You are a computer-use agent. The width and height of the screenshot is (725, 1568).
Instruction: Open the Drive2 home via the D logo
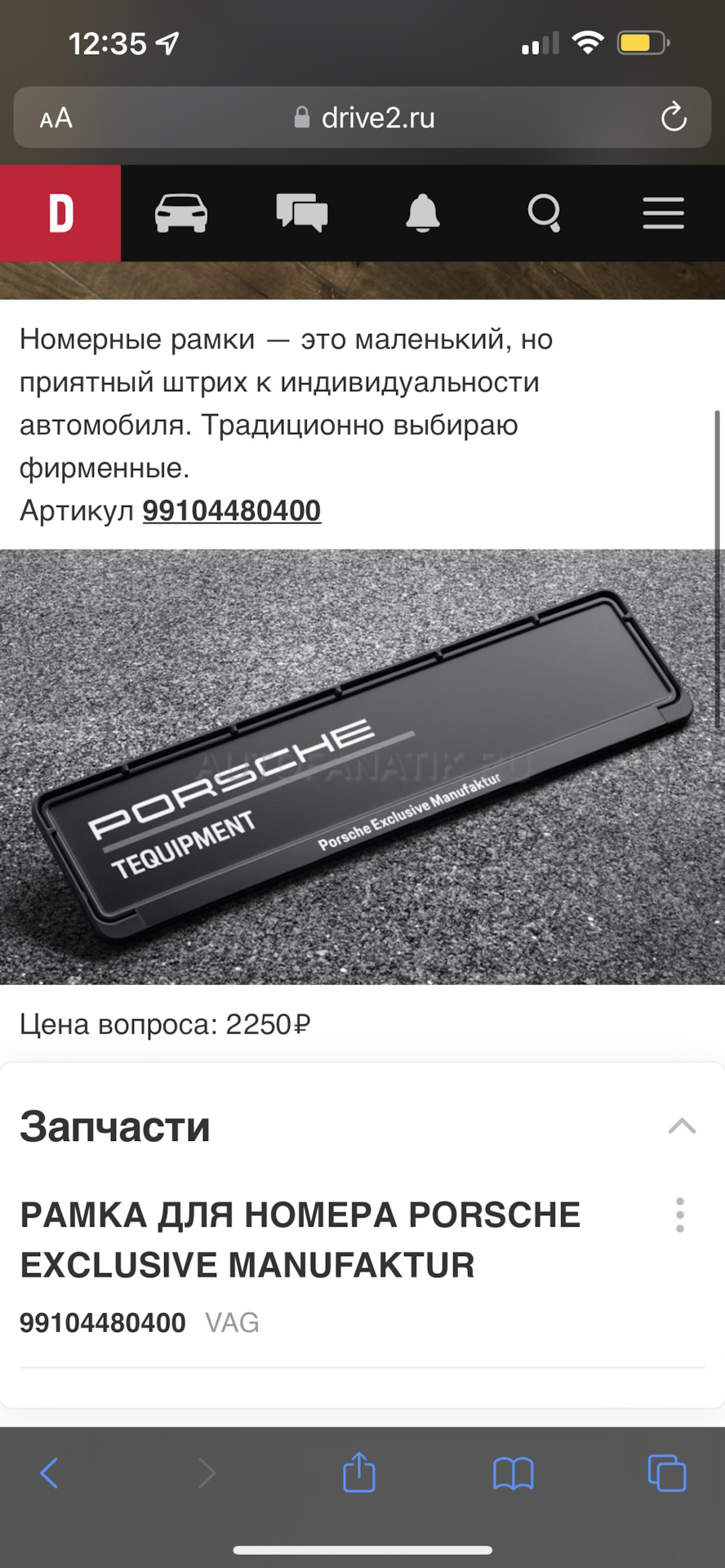coord(60,213)
